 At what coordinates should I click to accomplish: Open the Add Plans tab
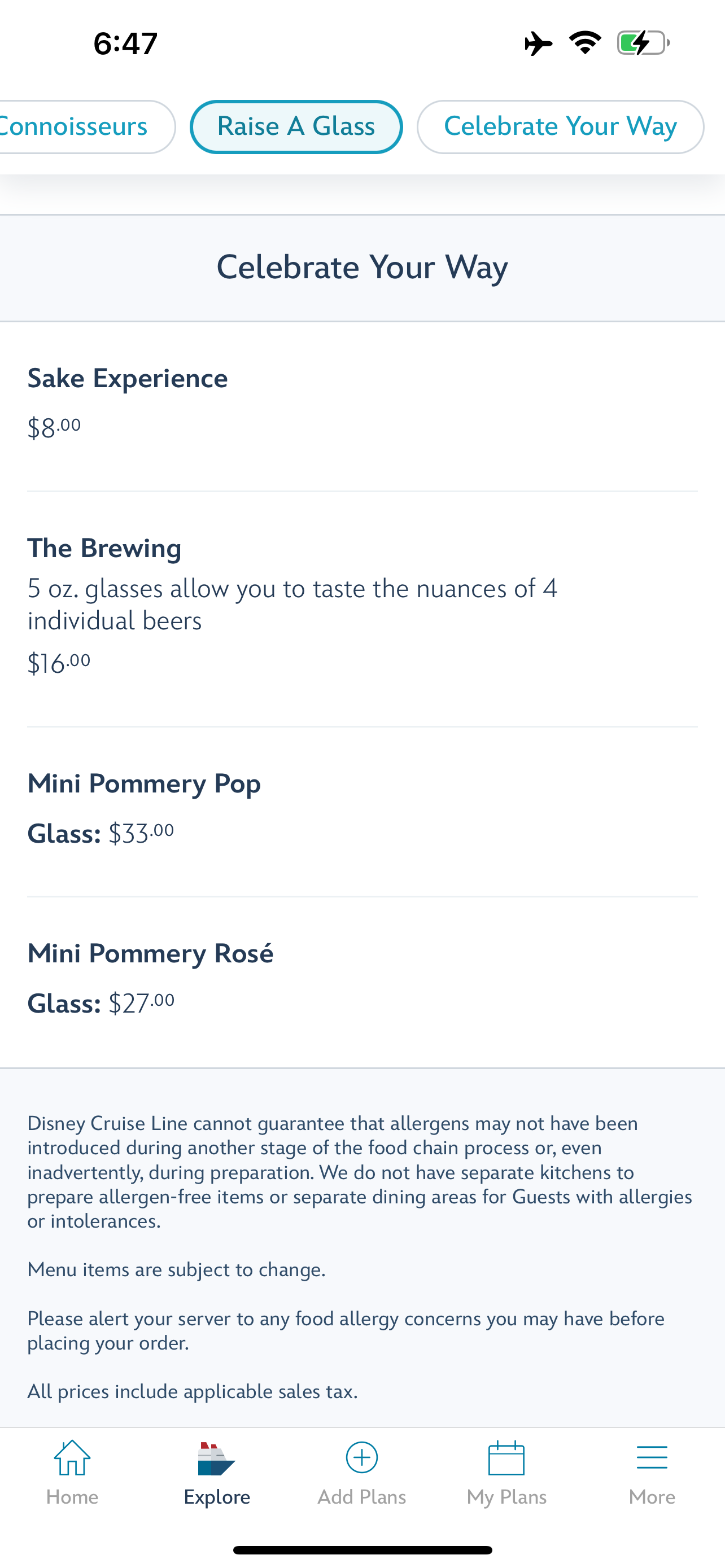click(x=361, y=1472)
